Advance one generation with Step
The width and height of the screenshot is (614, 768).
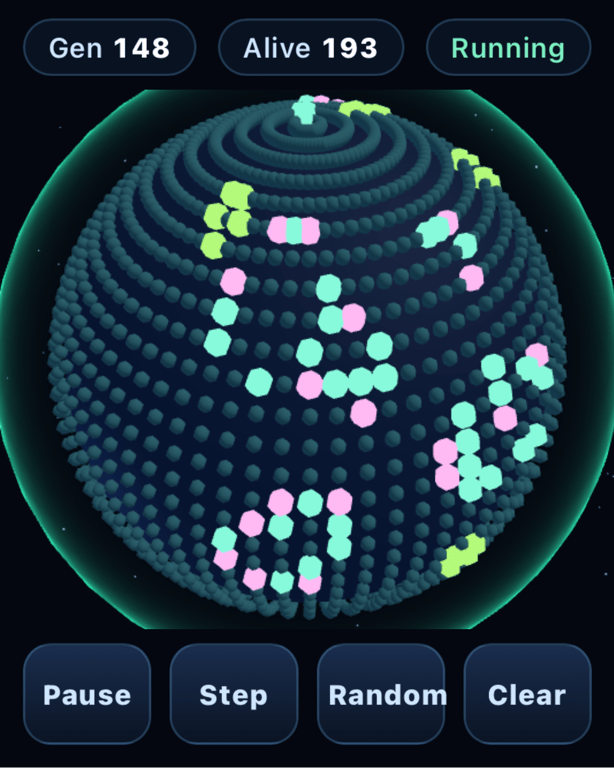[234, 694]
